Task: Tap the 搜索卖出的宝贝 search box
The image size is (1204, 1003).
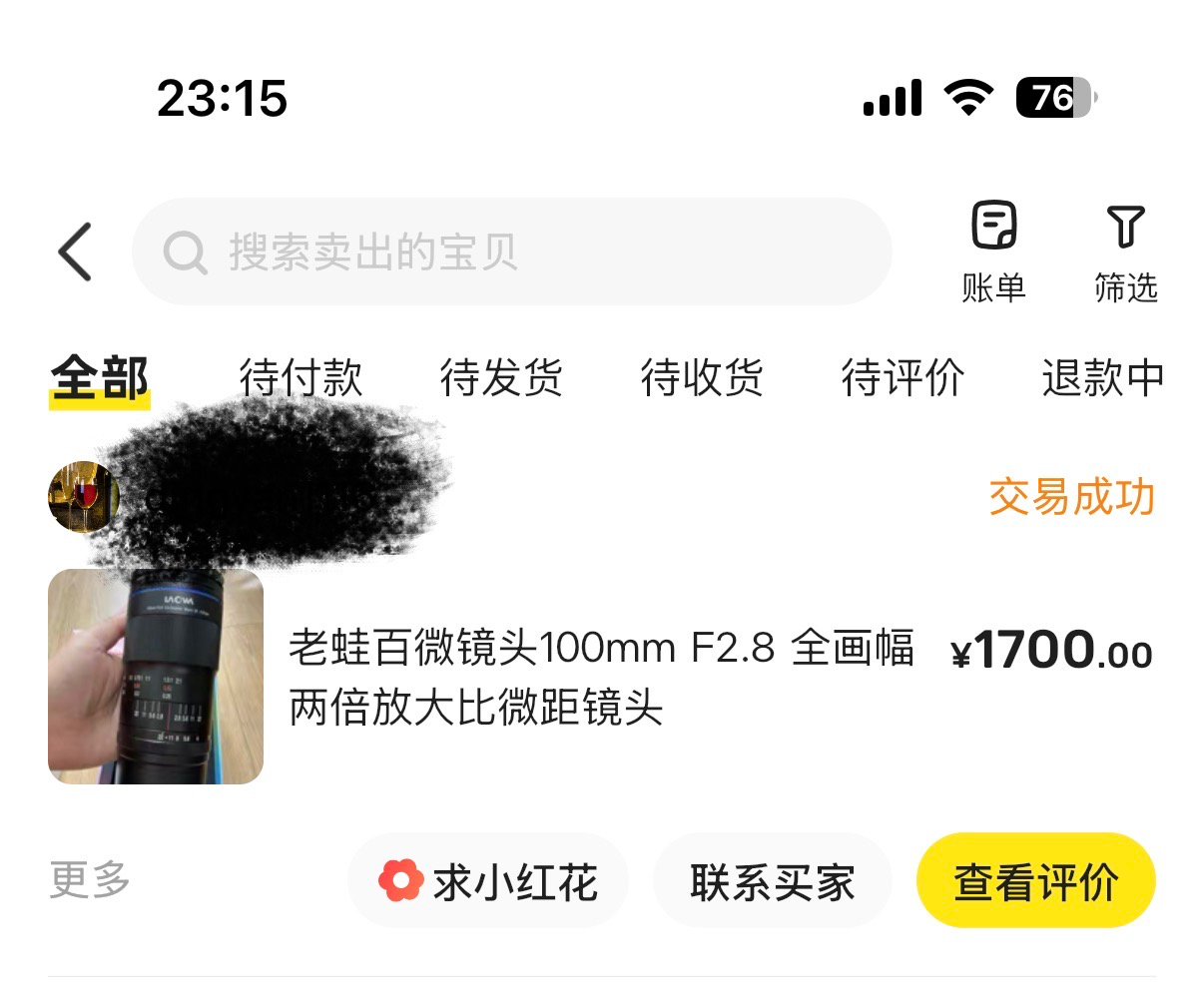Action: tap(511, 251)
